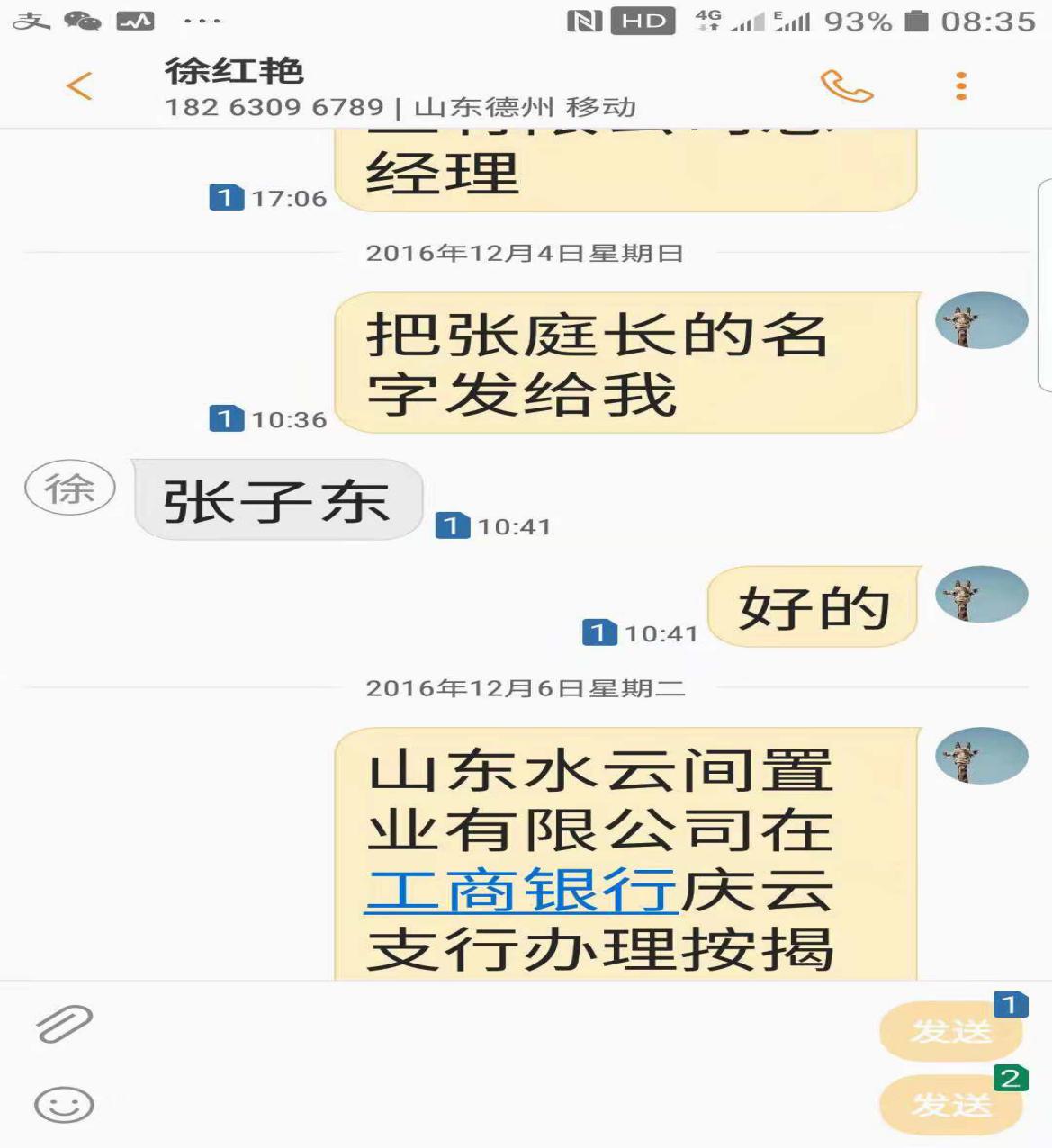This screenshot has width=1052, height=1148.
Task: Call 徐红艳 with the phone icon
Action: click(846, 86)
